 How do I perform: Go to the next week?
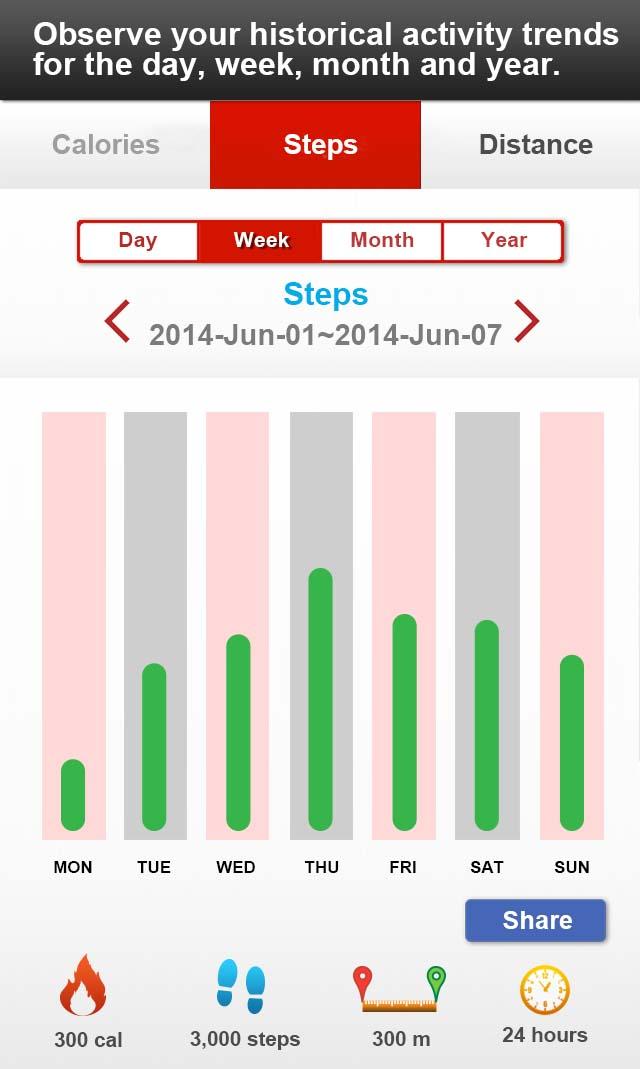(526, 322)
